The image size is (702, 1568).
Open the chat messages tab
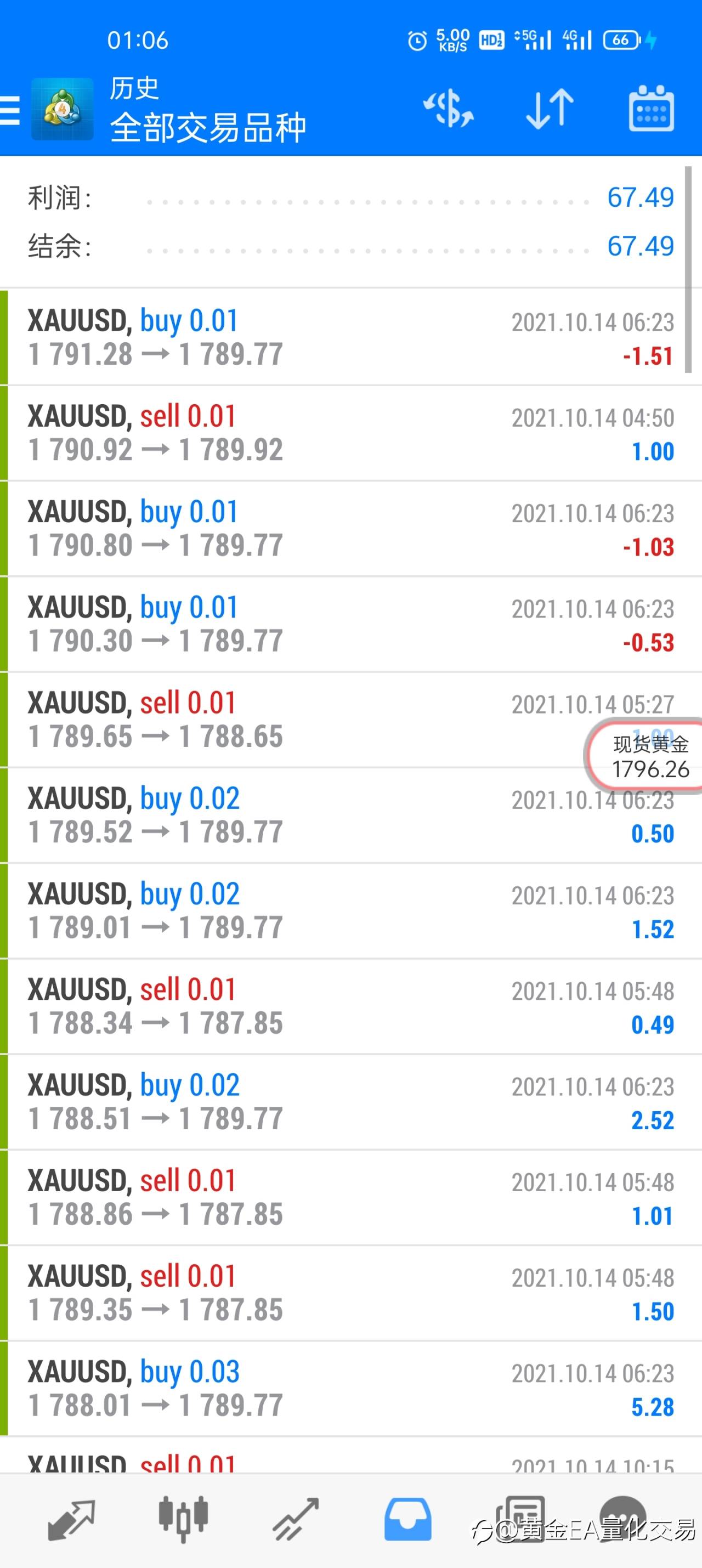tap(623, 1519)
